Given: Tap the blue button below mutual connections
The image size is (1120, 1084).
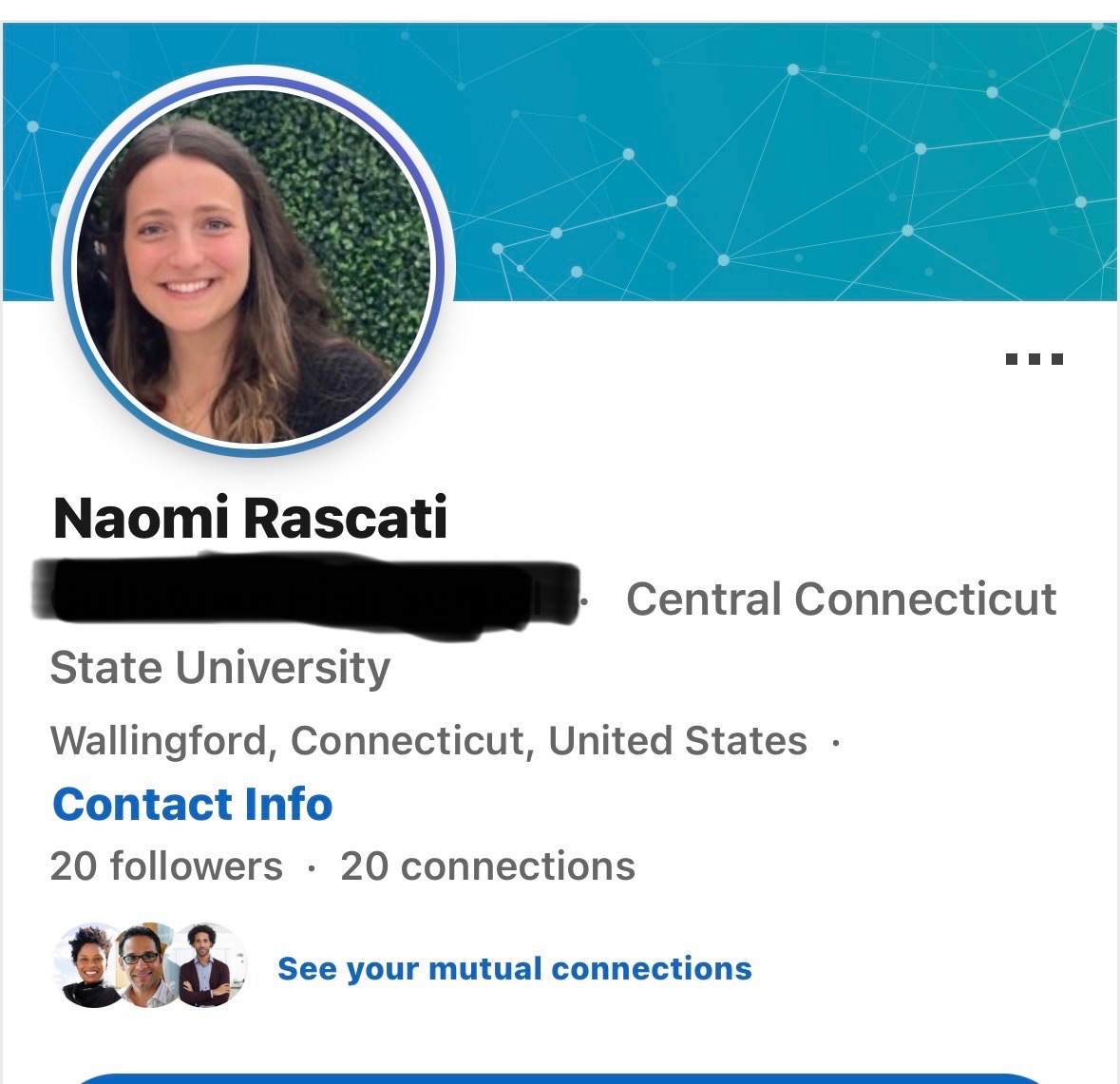Looking at the screenshot, I should click(x=560, y=1077).
